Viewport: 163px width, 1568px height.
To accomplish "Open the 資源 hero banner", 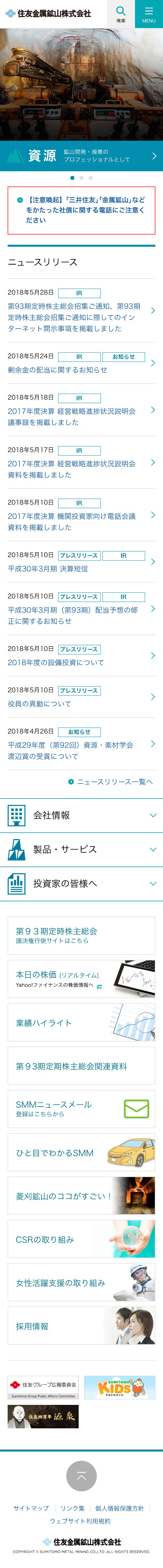I will point(81,156).
